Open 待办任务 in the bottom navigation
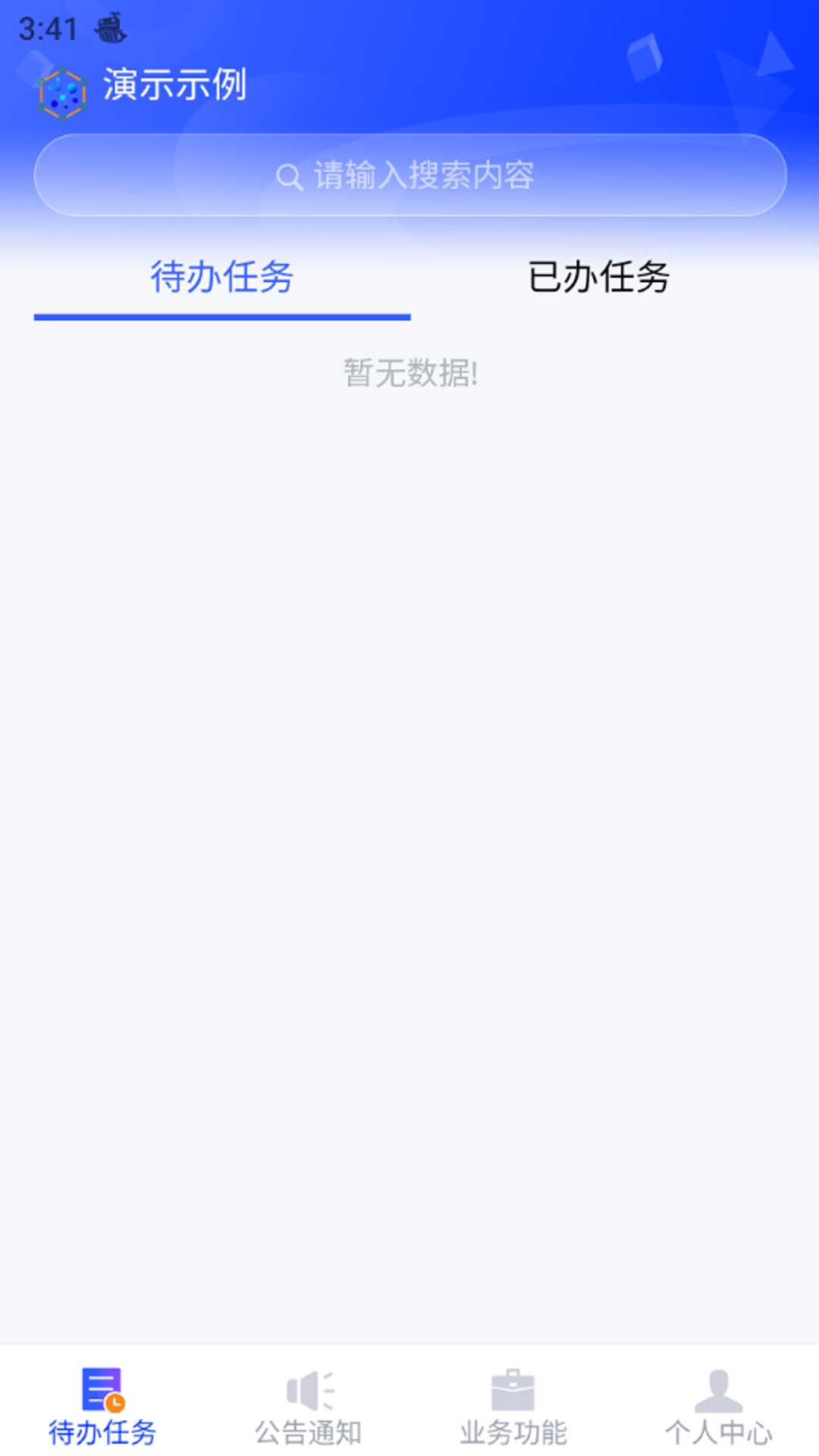819x1456 pixels. (x=102, y=1405)
